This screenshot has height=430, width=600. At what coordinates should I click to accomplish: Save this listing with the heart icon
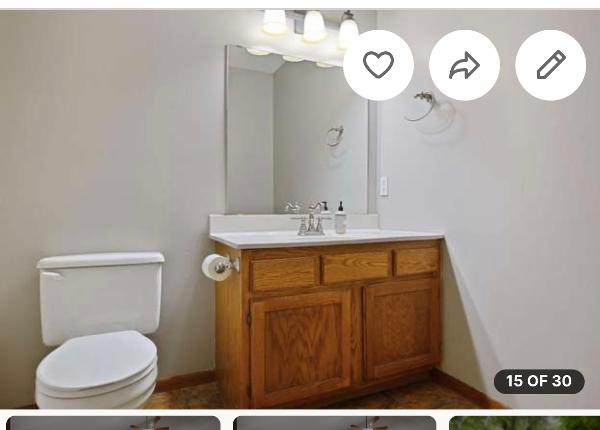[x=378, y=65]
